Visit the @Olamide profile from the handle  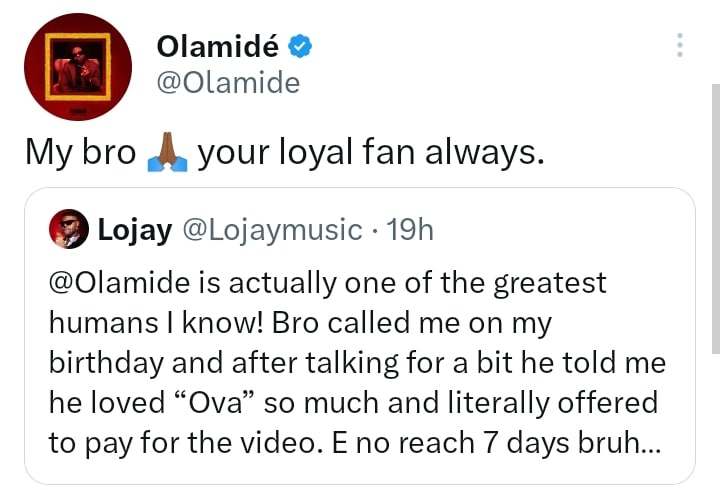pyautogui.click(x=228, y=83)
